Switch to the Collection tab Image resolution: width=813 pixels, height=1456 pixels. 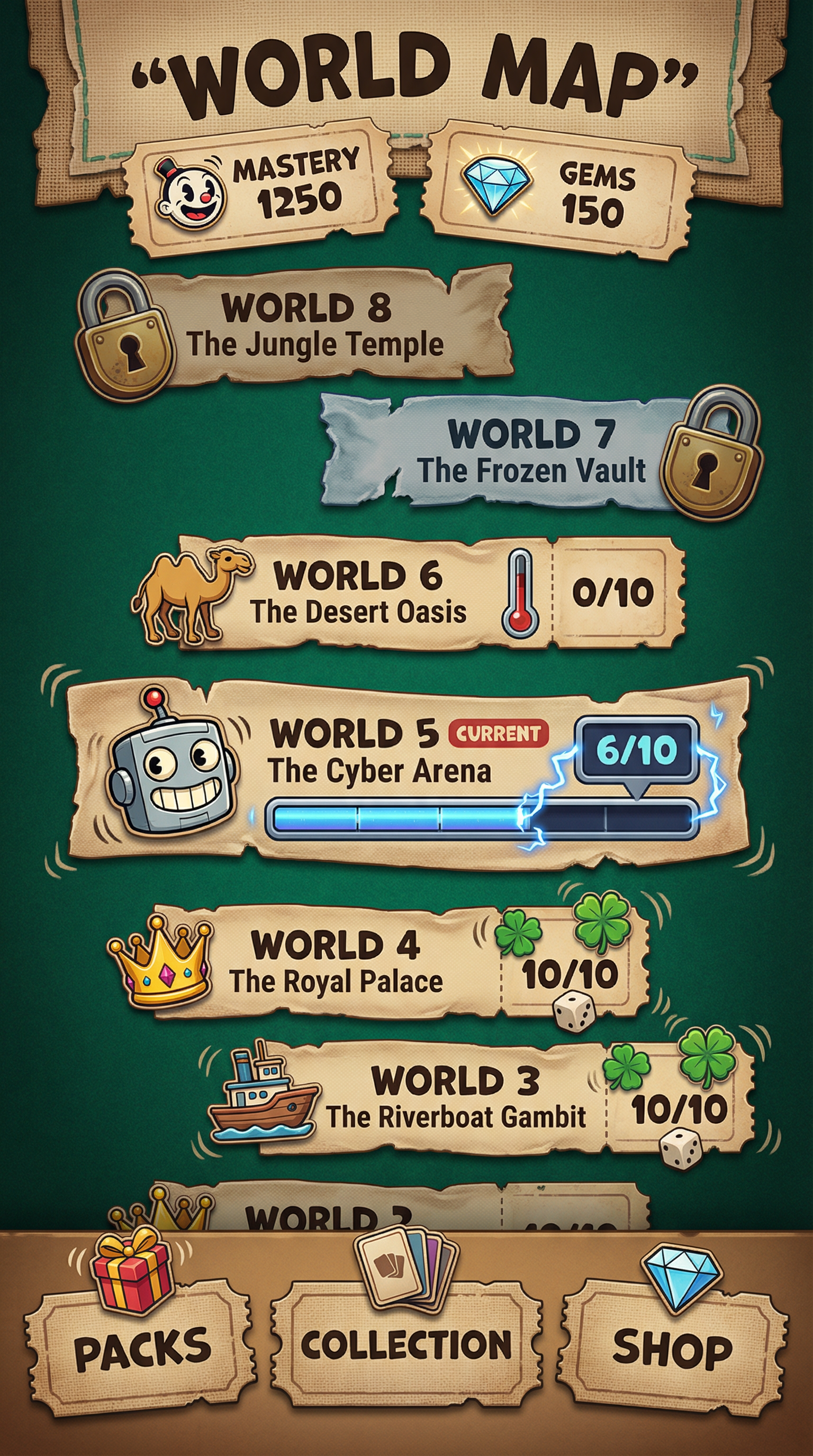(x=406, y=1345)
